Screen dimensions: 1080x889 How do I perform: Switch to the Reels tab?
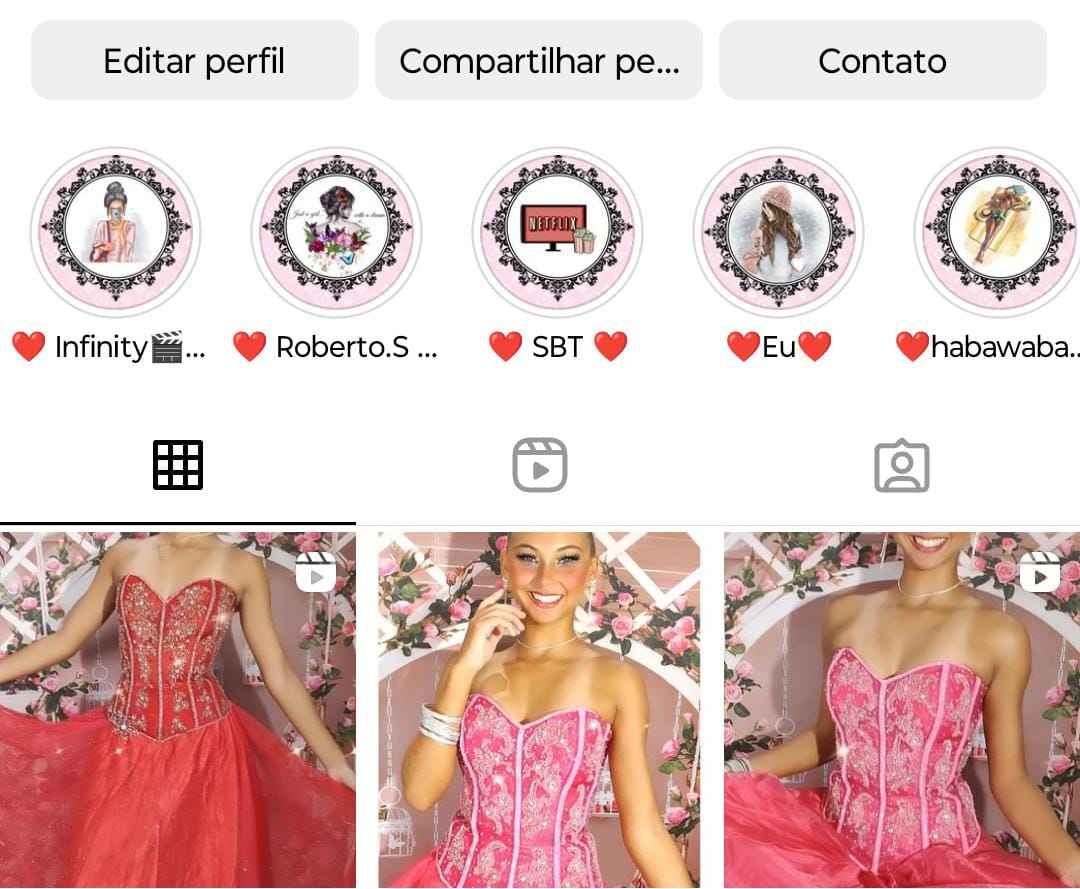point(540,466)
